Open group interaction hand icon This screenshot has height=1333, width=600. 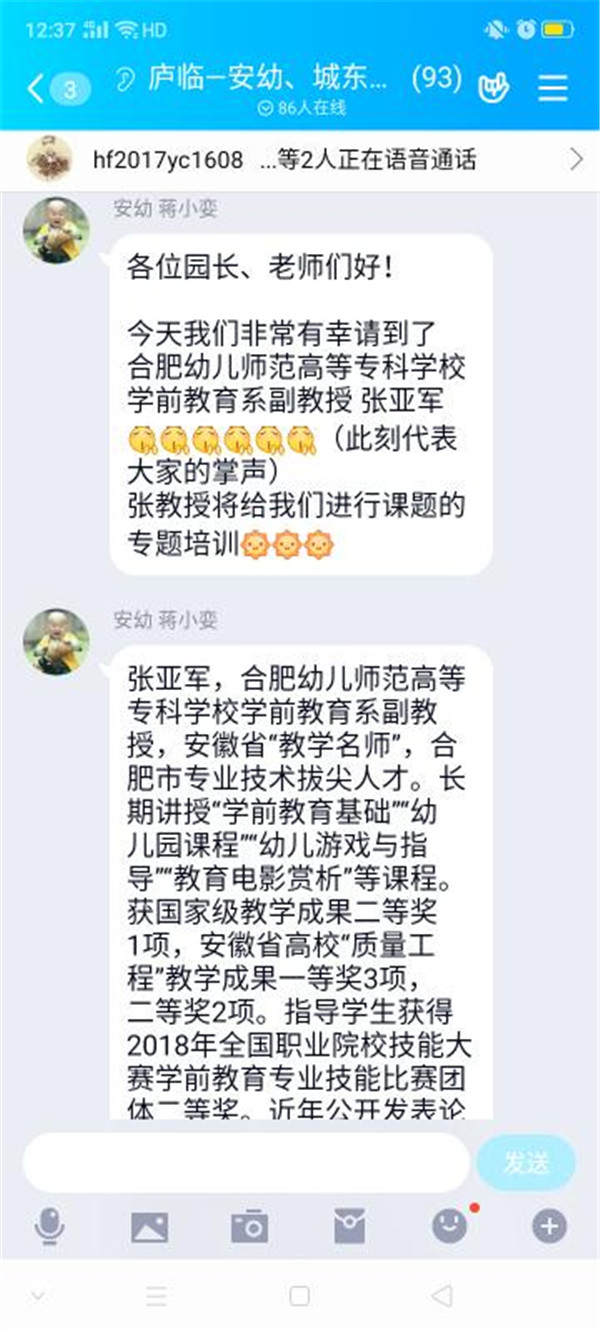point(493,88)
